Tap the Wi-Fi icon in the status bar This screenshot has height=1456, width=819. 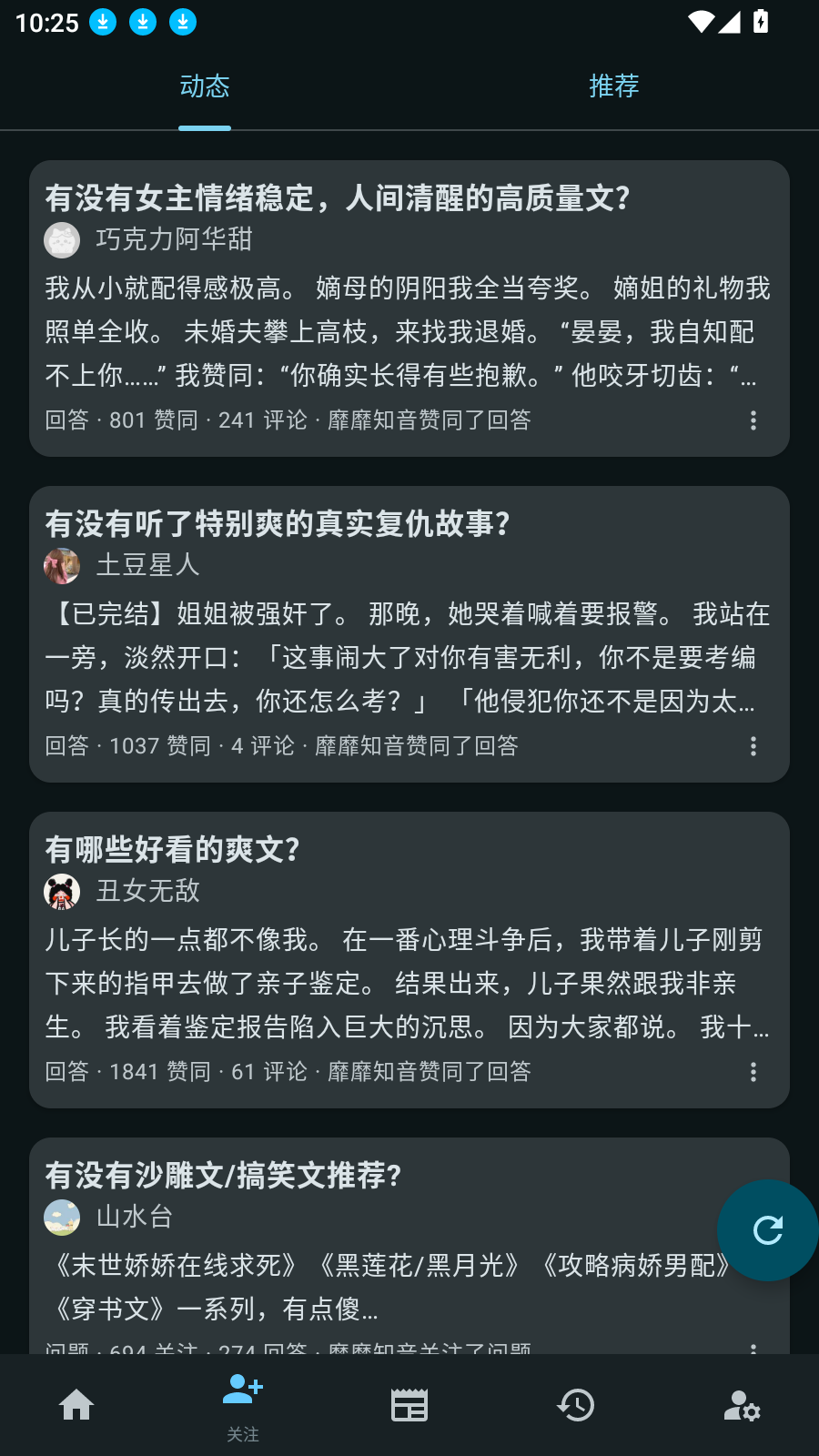click(700, 23)
